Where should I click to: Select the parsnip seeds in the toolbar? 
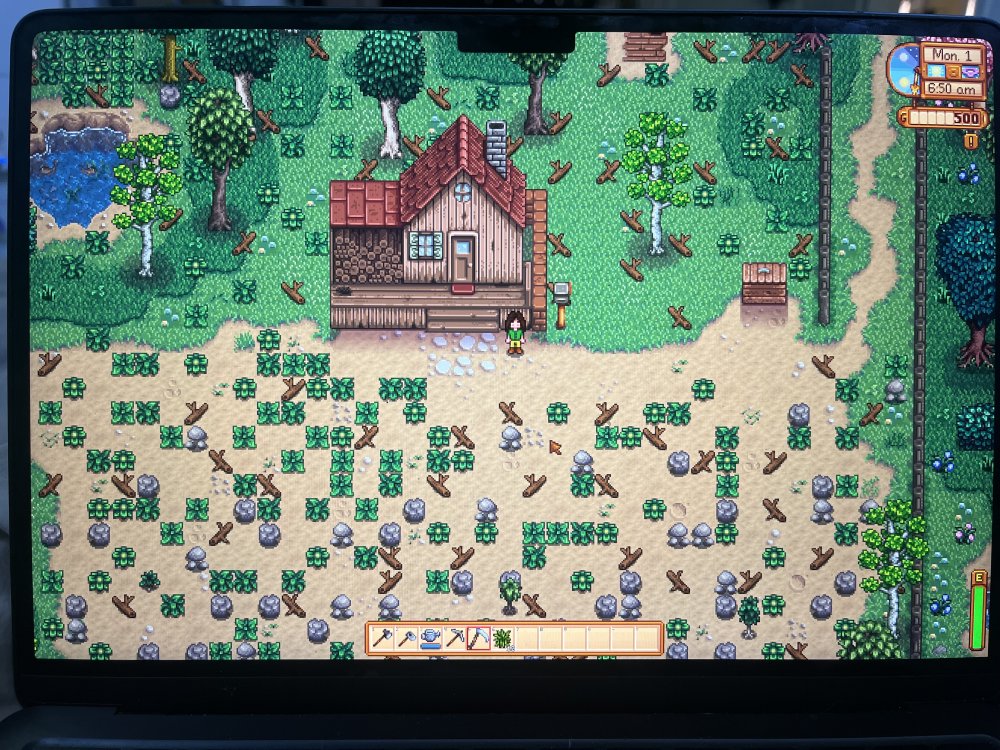tap(503, 638)
